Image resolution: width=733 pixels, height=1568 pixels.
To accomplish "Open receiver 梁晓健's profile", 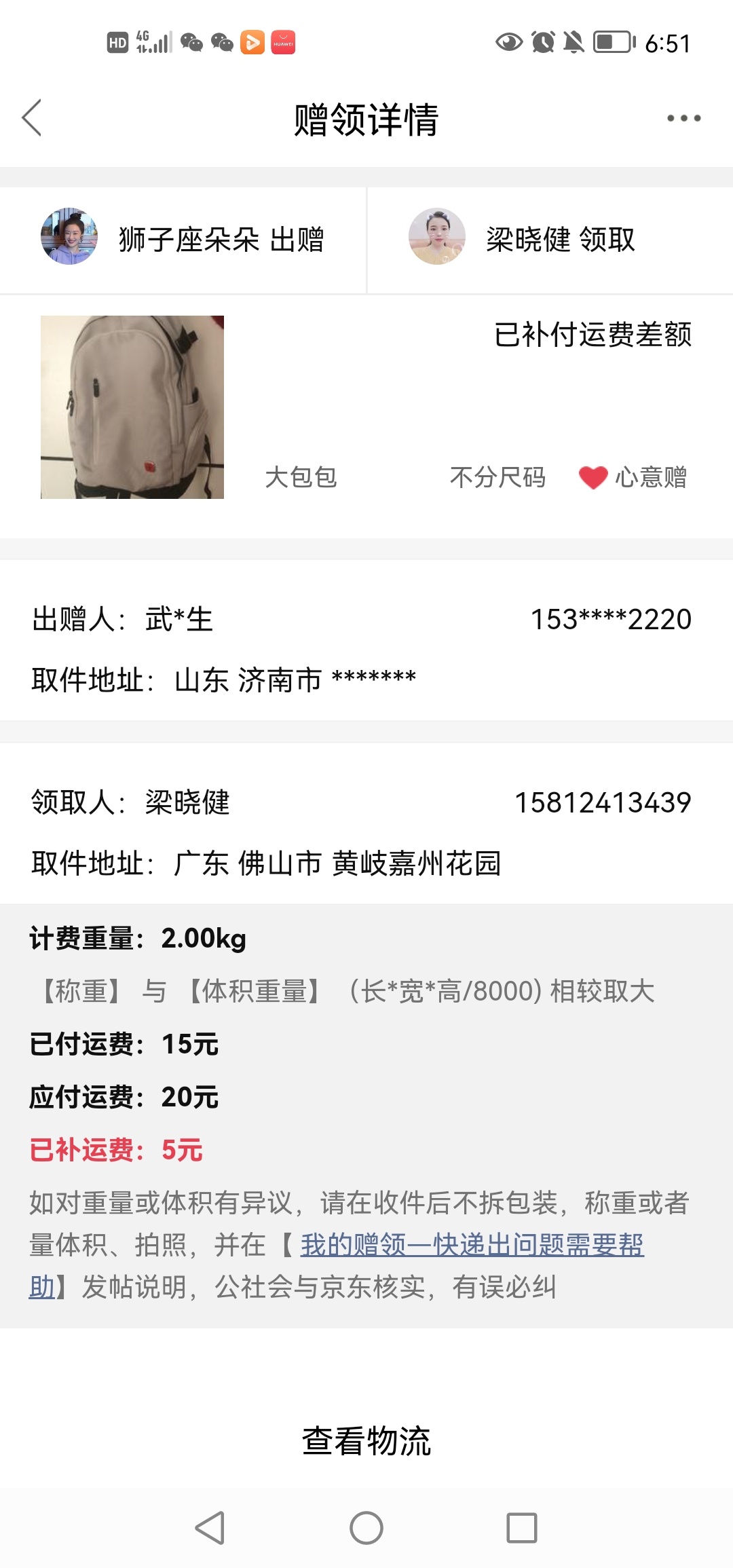I will [x=437, y=236].
